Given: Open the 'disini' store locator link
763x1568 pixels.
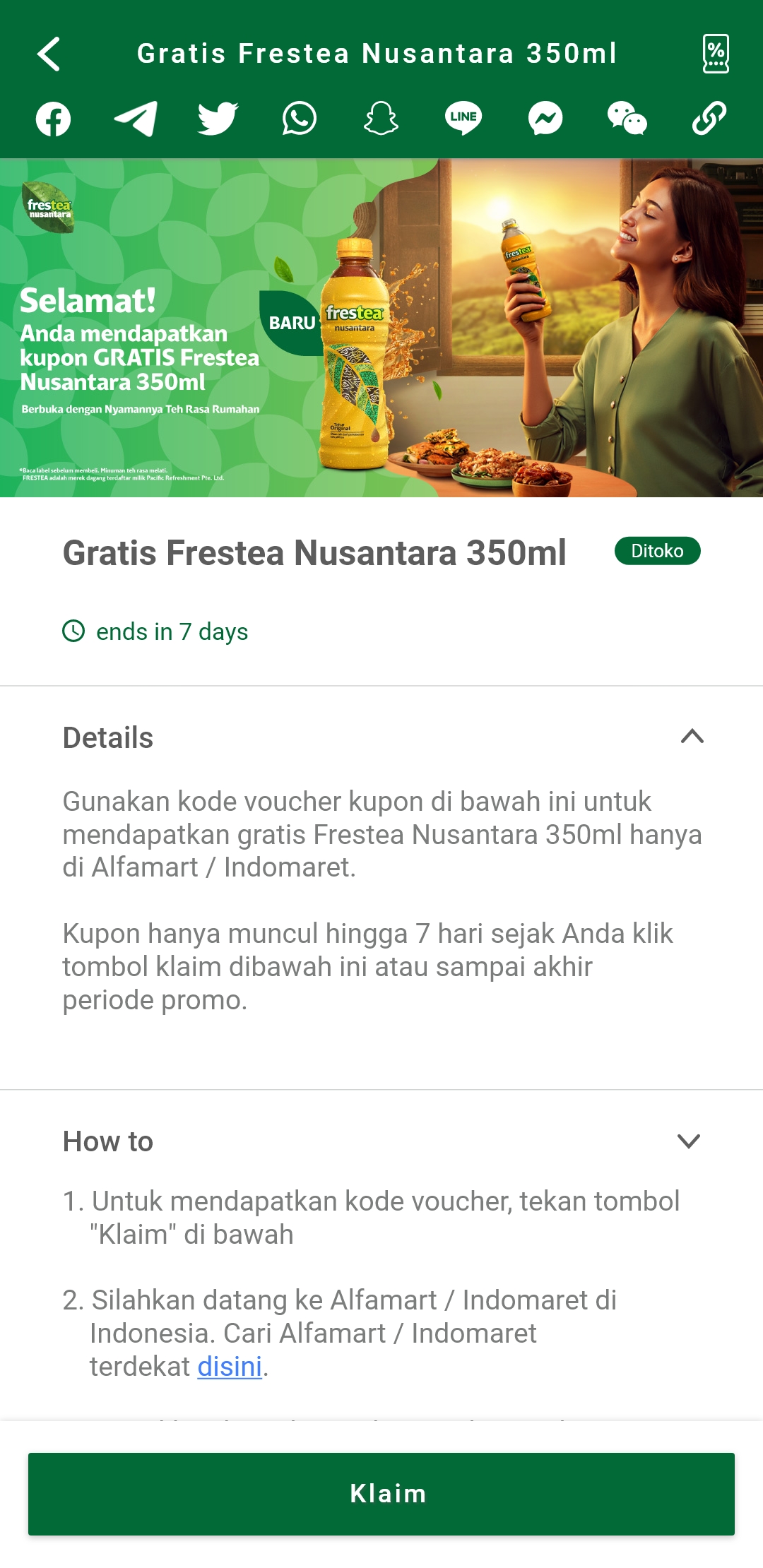Looking at the screenshot, I should click(x=230, y=1367).
